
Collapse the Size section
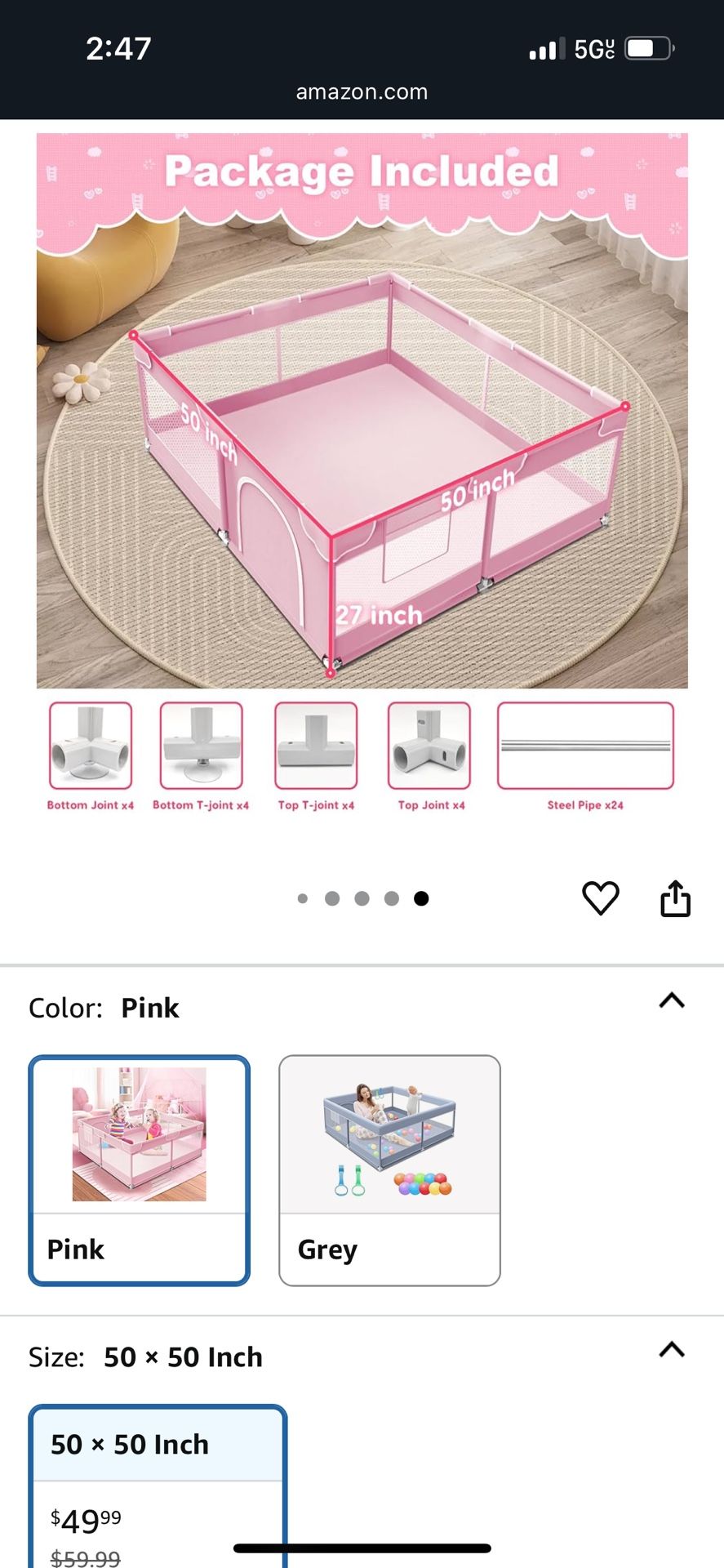[671, 1350]
